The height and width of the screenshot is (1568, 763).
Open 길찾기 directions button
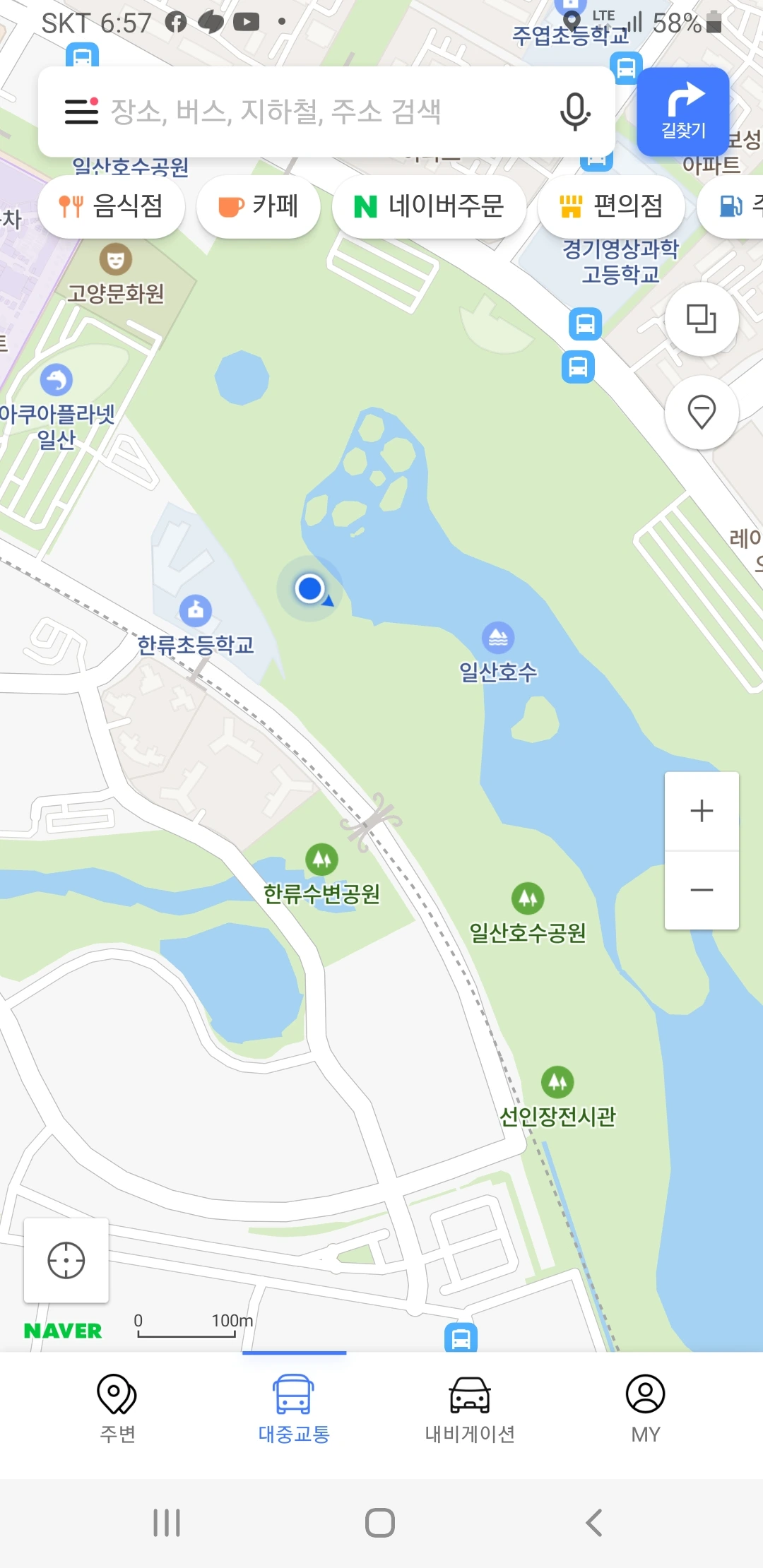pyautogui.click(x=683, y=112)
